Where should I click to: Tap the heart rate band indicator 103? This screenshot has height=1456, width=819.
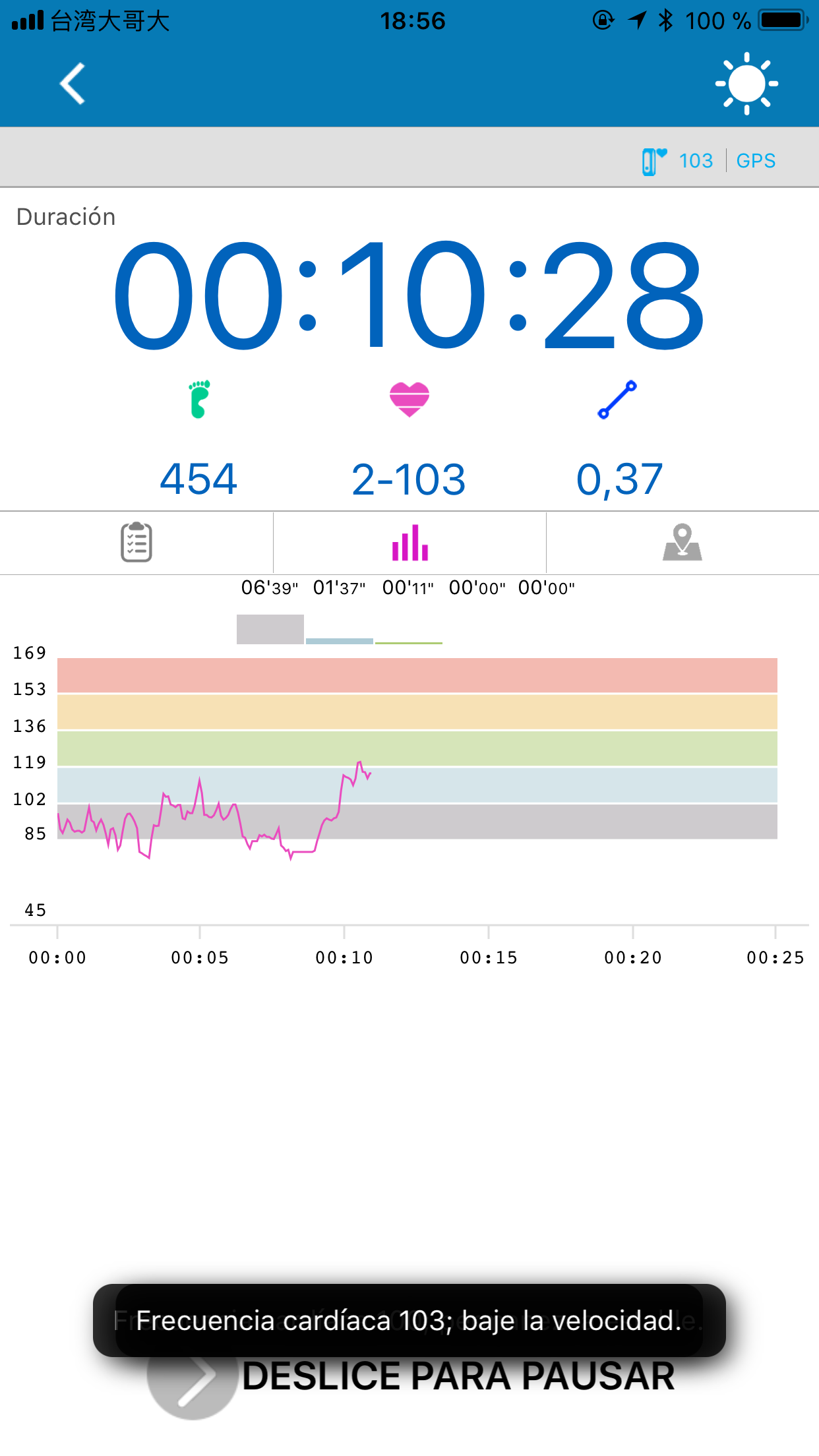coord(677,160)
